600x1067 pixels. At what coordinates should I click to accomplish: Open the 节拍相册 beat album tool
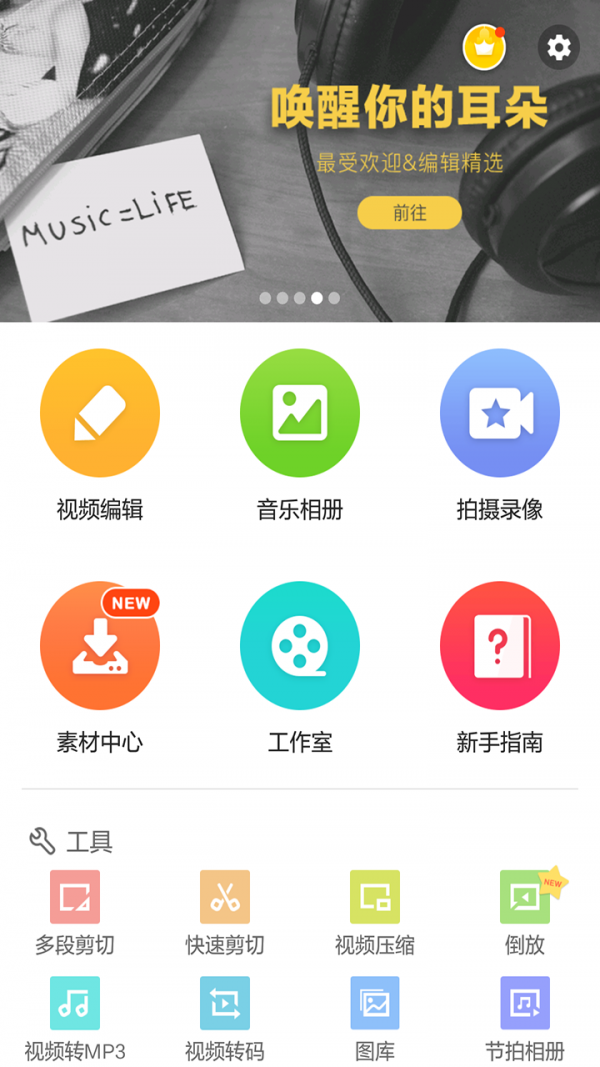(x=525, y=1003)
